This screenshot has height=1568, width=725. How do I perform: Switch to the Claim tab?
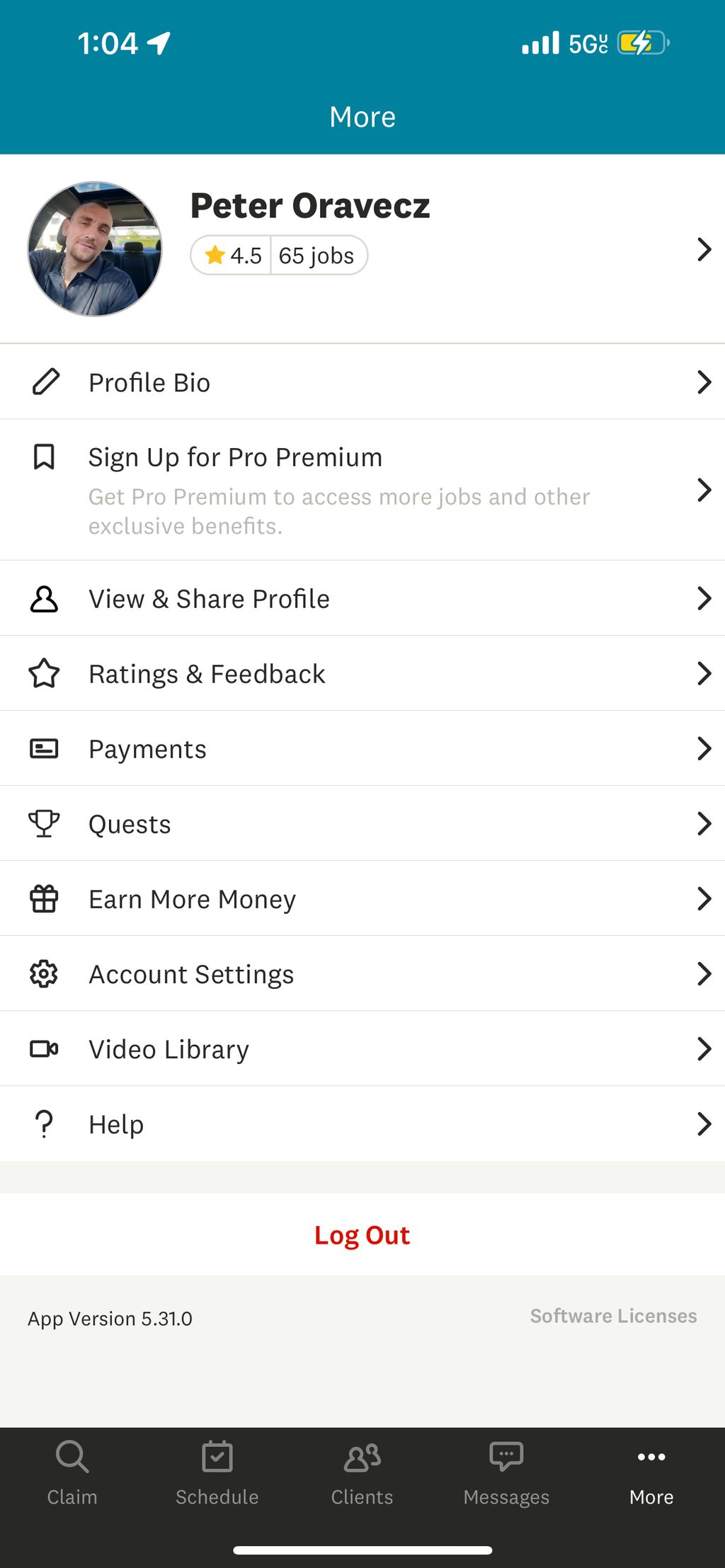point(72,1474)
